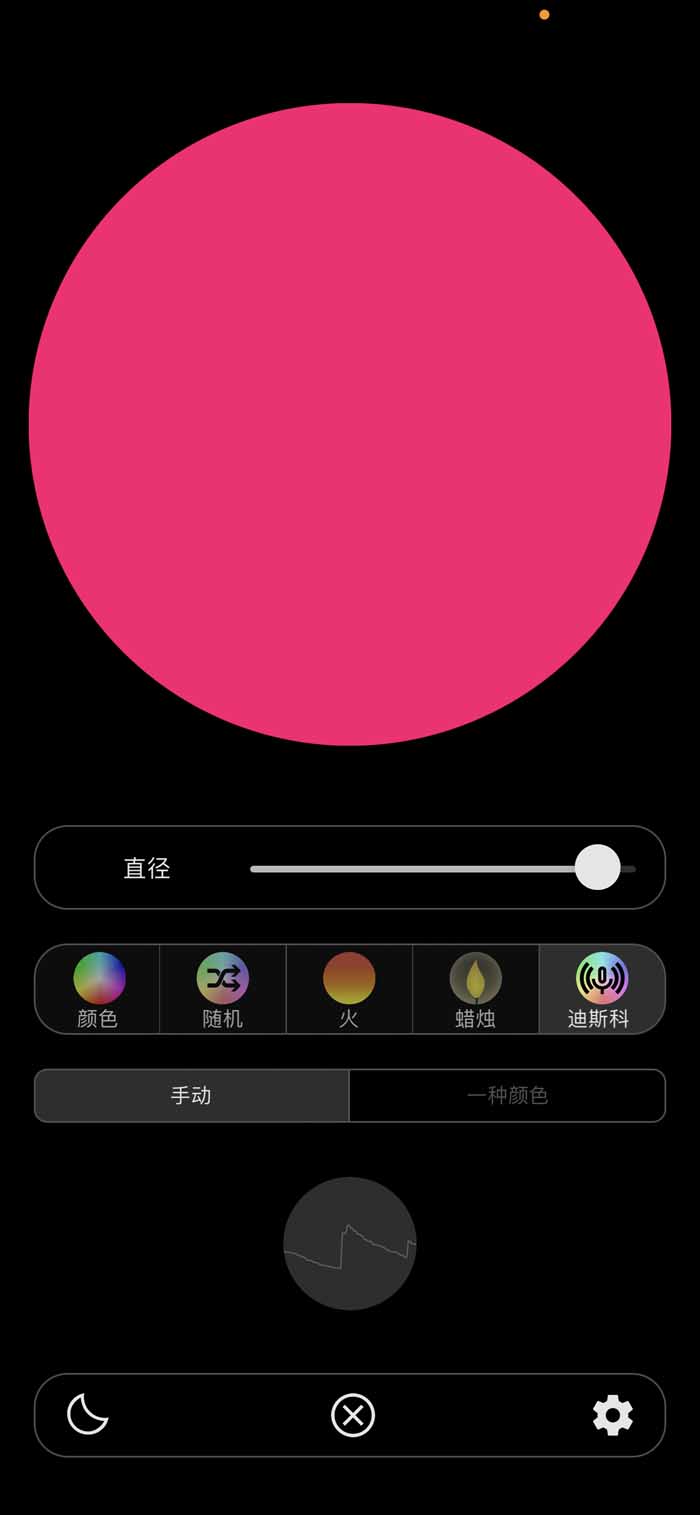Tap the circled X close icon

[x=353, y=1415]
